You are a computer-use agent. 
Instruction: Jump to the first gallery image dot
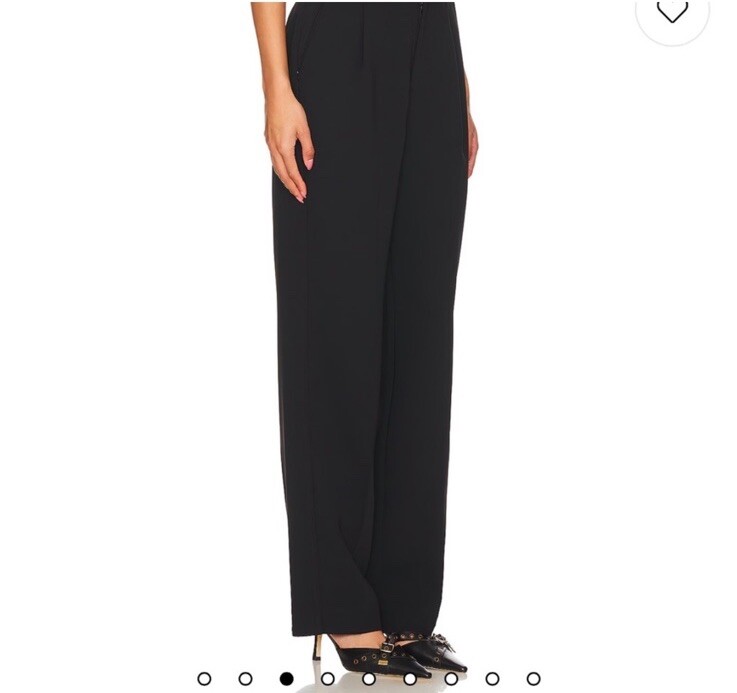tap(204, 678)
